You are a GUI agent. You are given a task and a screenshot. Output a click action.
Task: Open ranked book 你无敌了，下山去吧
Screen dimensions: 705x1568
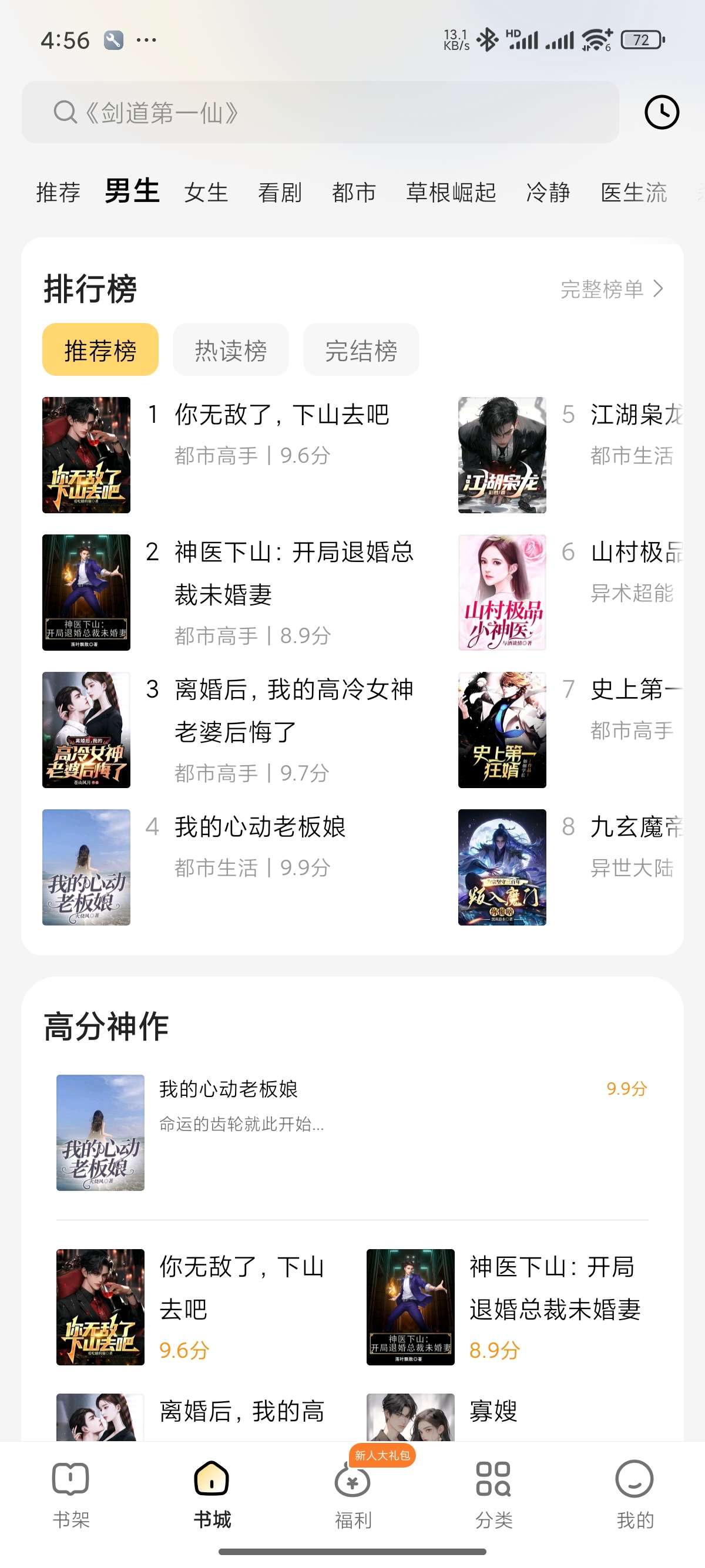[281, 415]
